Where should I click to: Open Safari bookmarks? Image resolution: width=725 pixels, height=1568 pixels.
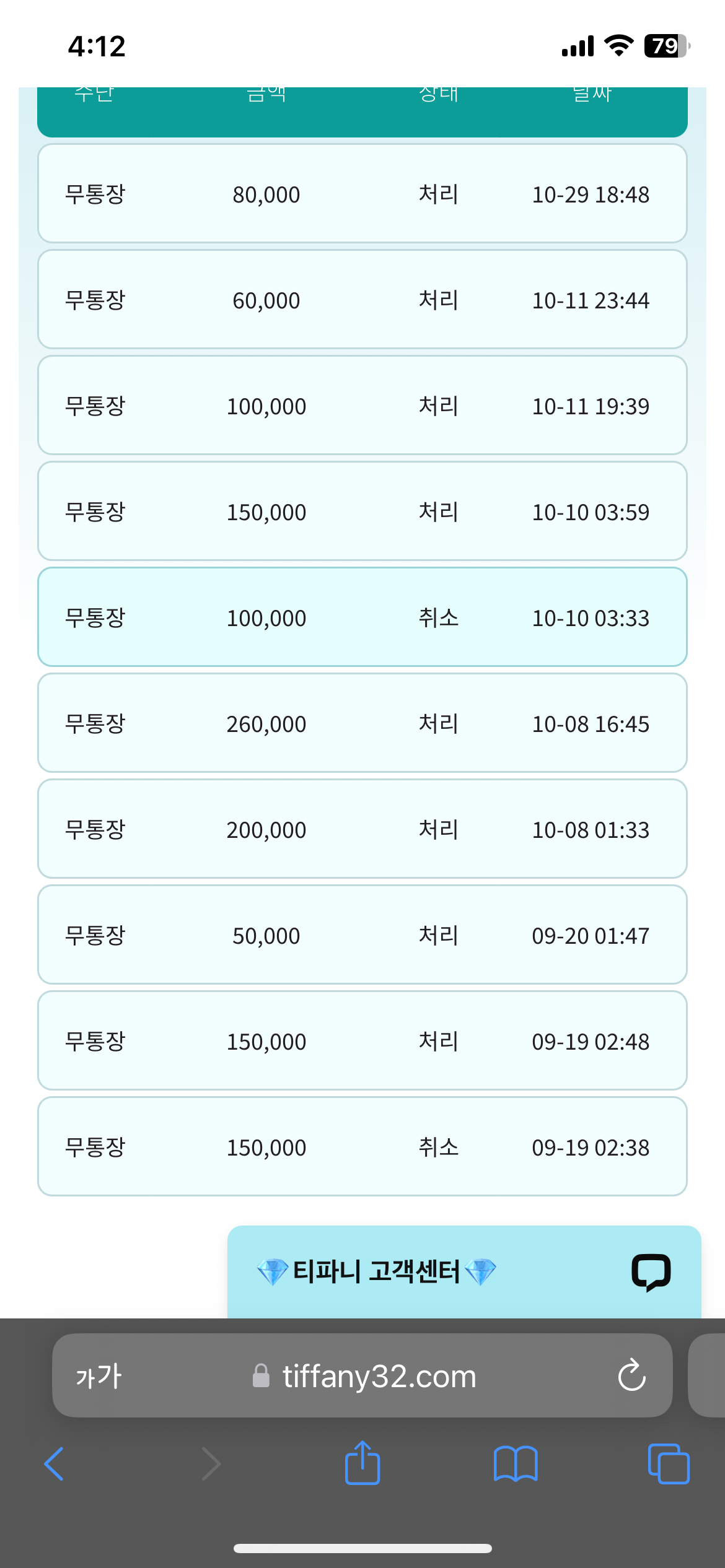[x=516, y=1464]
